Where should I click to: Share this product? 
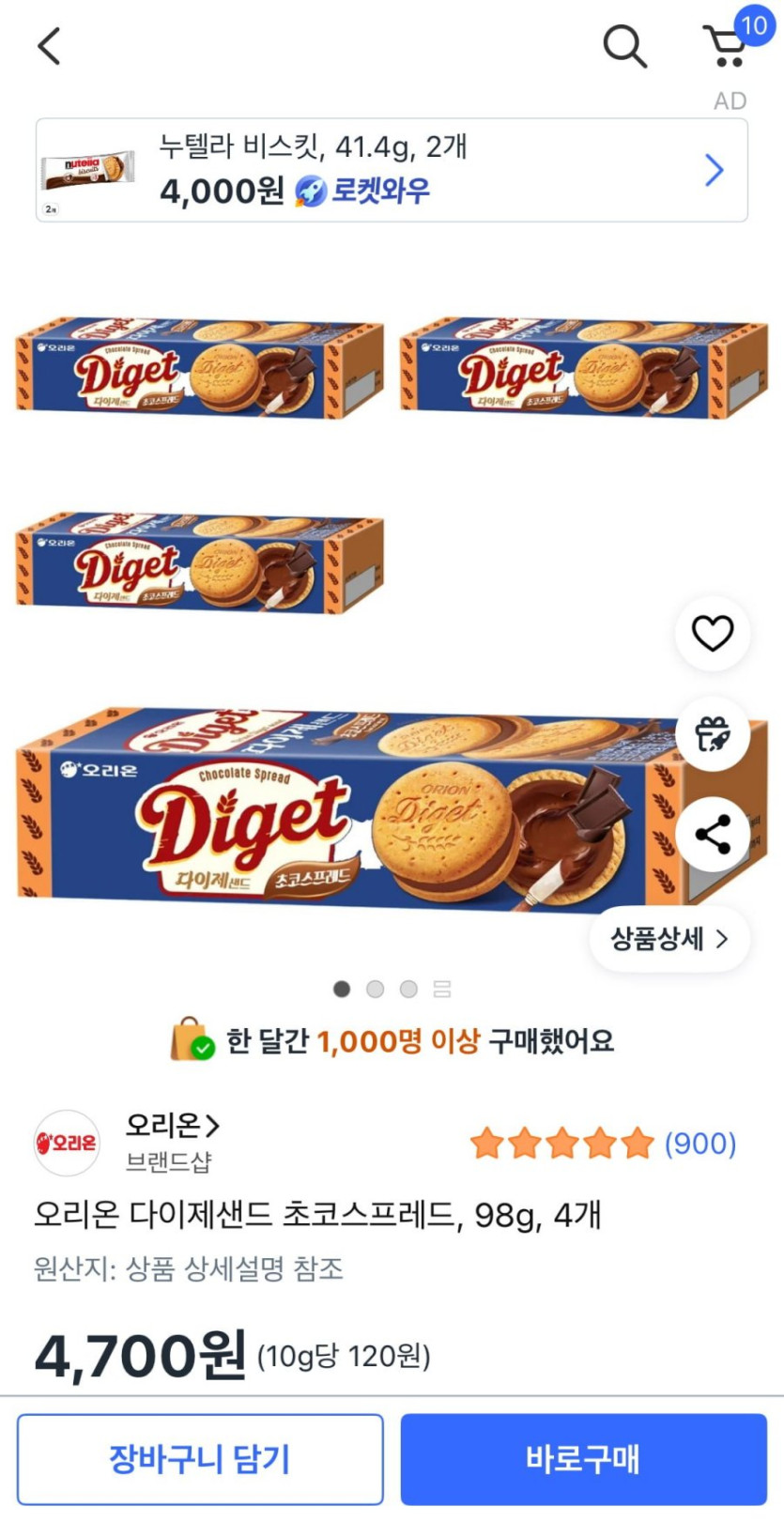[713, 834]
